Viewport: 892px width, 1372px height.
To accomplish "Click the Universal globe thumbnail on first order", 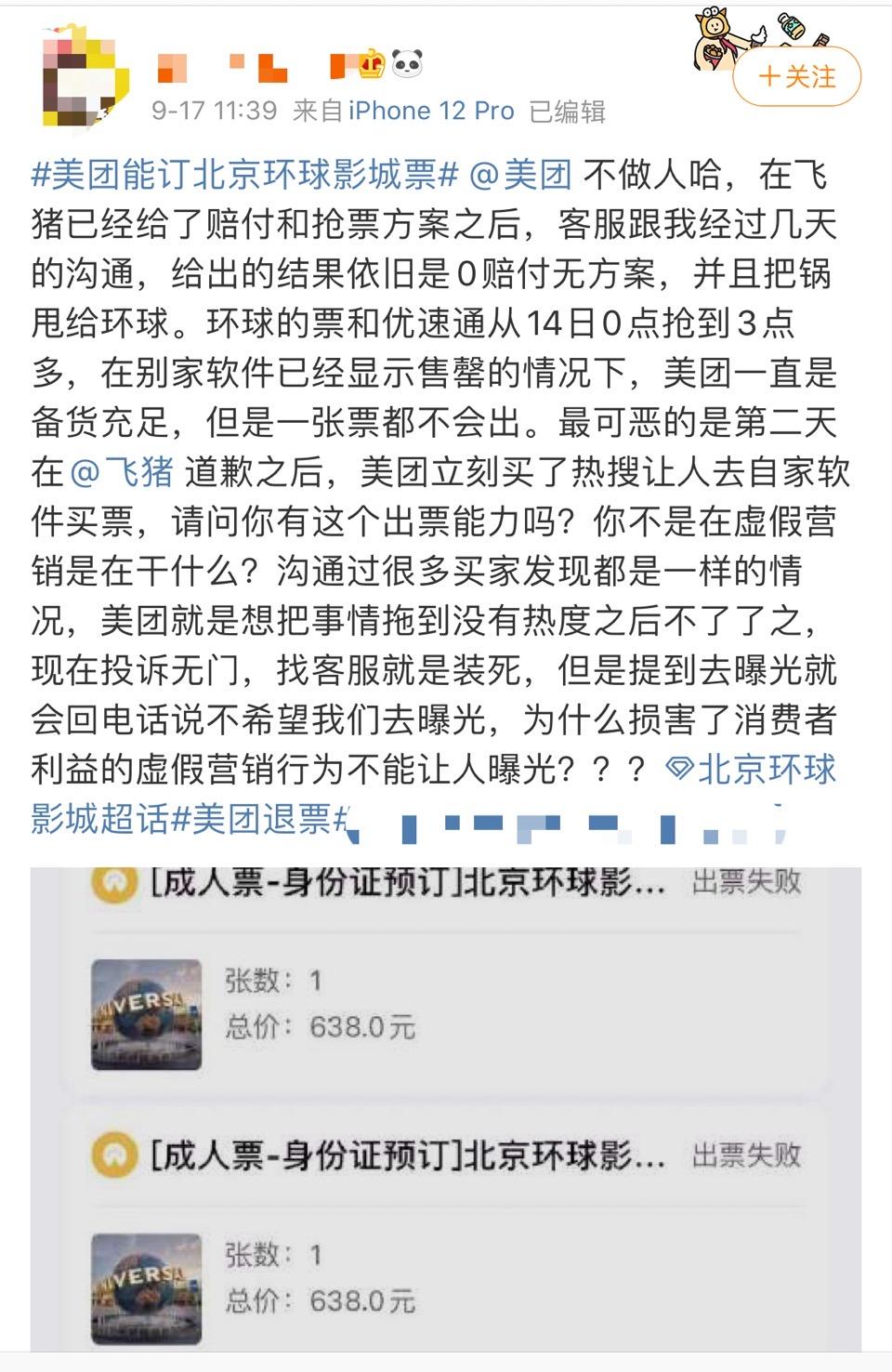I will (x=146, y=1013).
